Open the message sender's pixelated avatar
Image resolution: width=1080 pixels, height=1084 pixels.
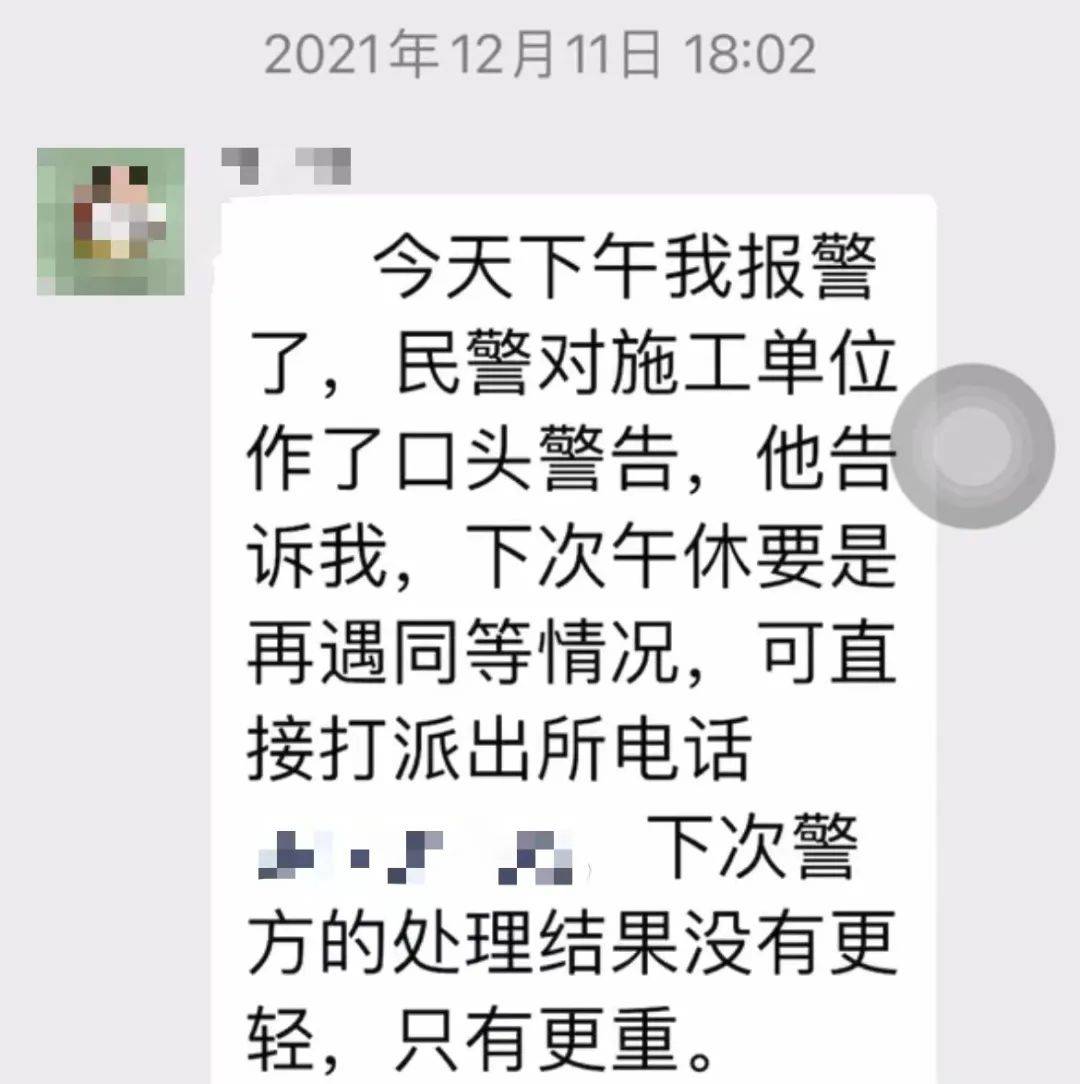[x=111, y=221]
